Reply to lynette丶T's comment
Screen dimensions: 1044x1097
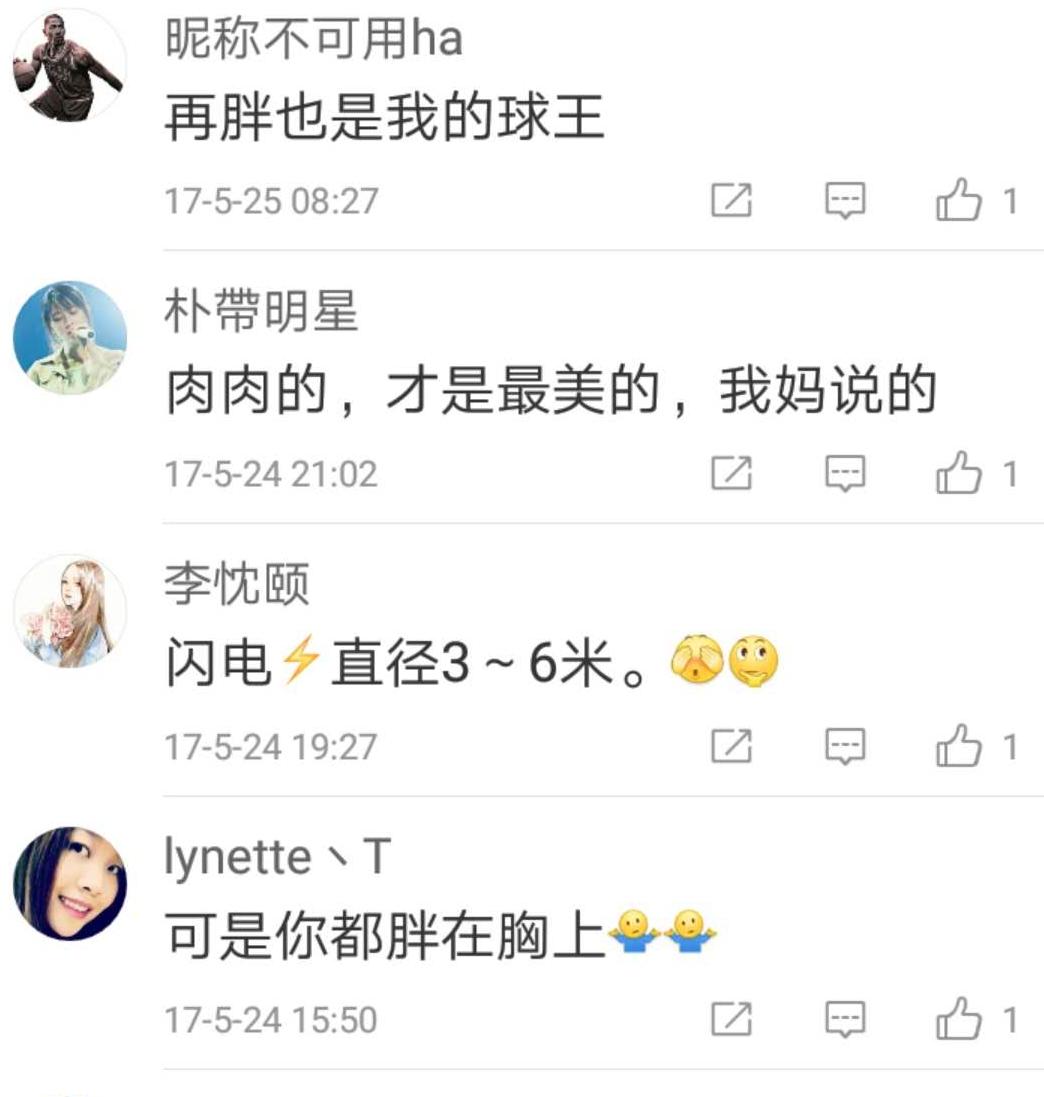[845, 1018]
